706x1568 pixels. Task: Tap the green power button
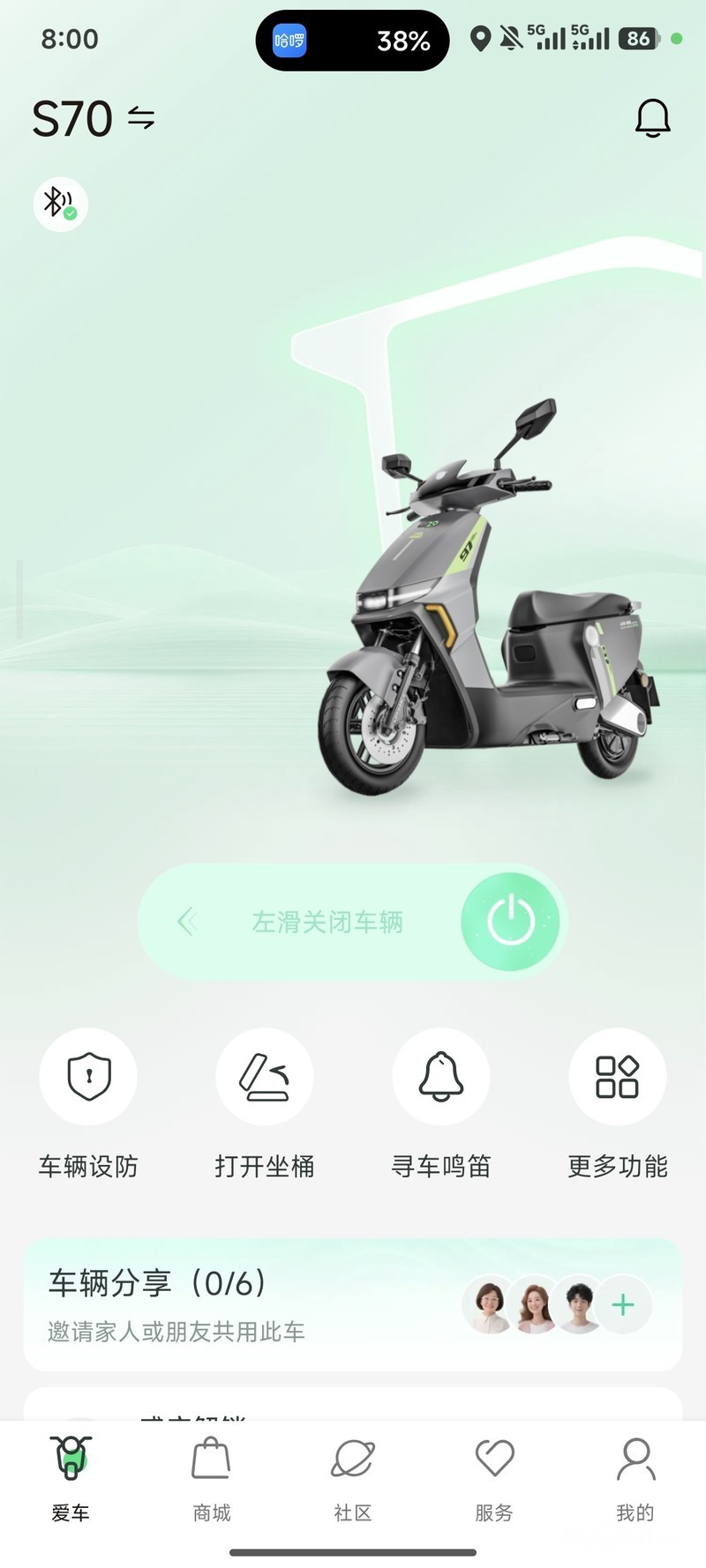[x=510, y=922]
